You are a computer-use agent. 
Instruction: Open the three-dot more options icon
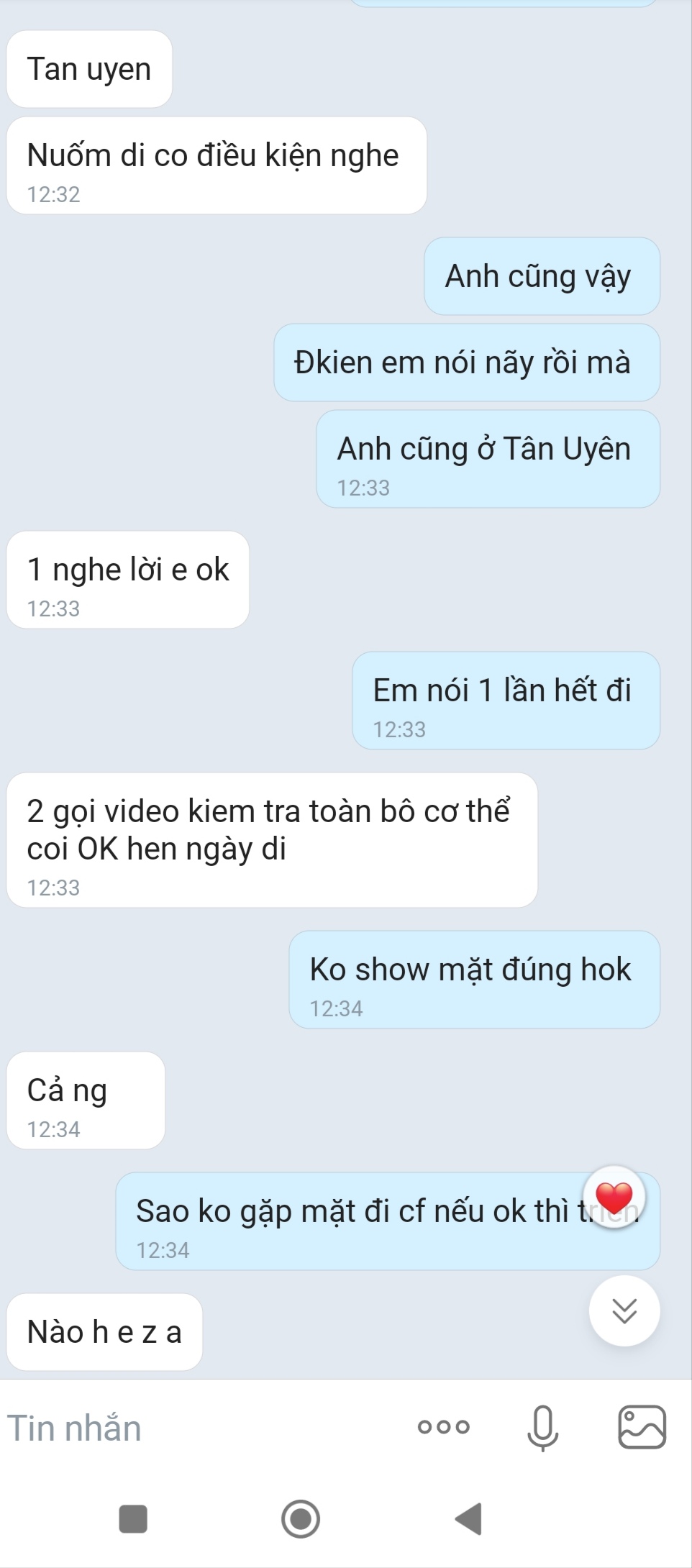[x=443, y=1426]
